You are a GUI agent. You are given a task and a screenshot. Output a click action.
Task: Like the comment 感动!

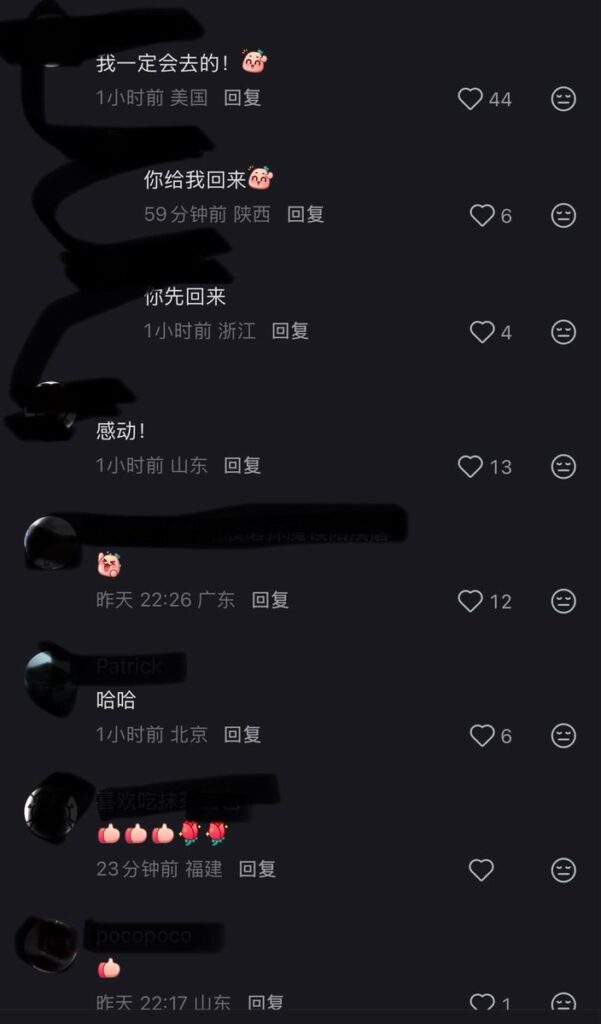tap(470, 467)
